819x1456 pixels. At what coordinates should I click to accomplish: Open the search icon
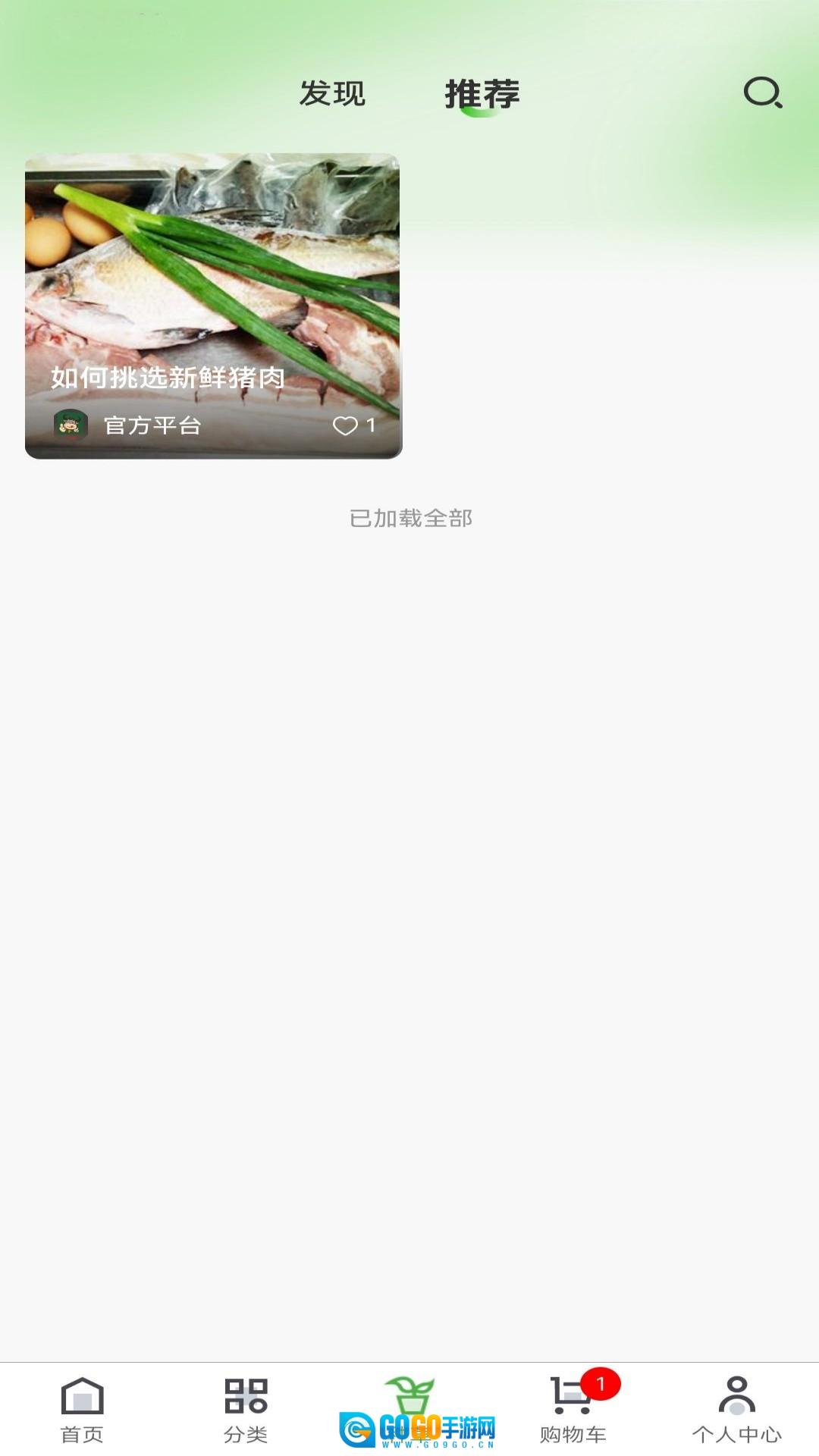click(x=762, y=93)
